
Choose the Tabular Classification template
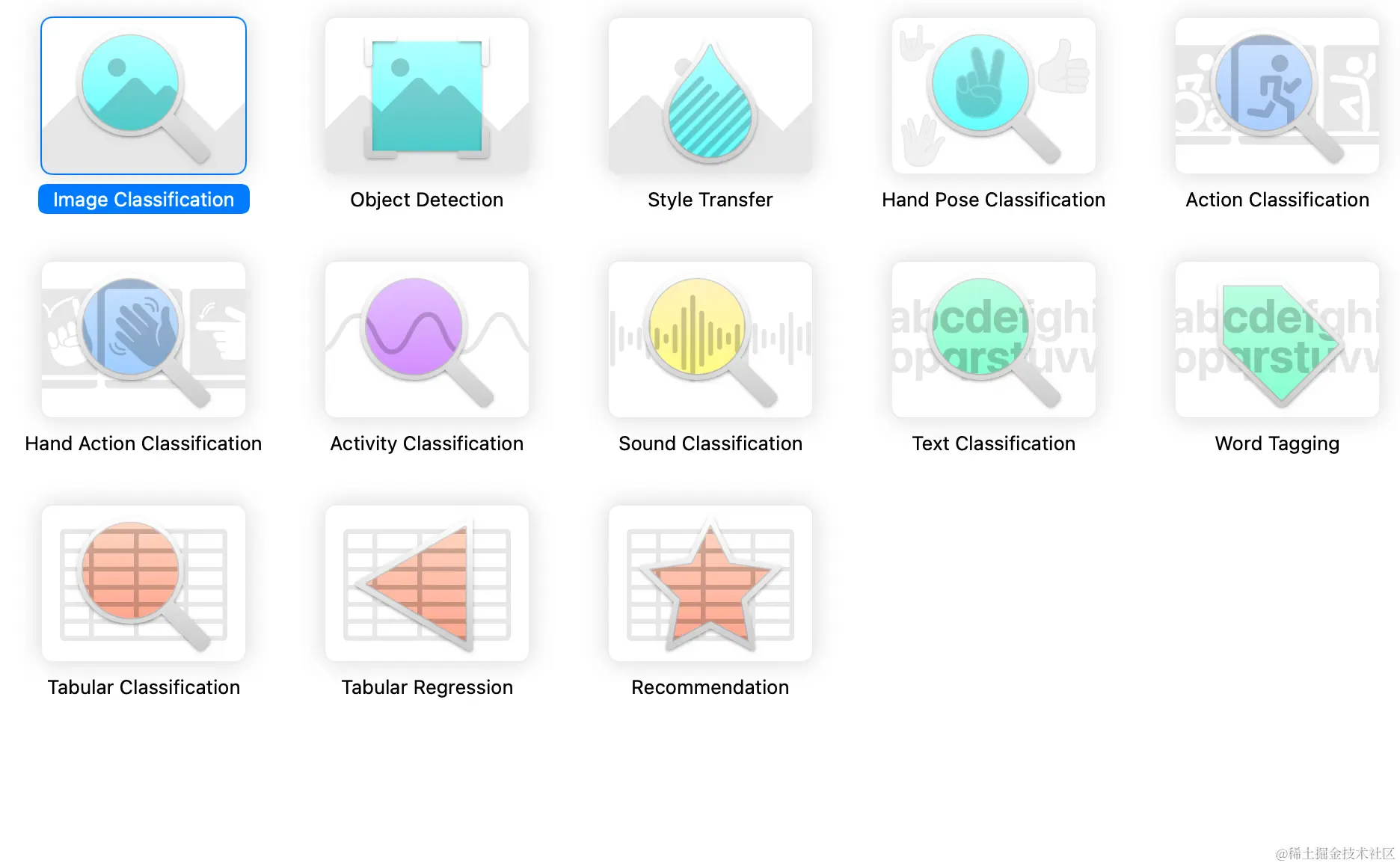(144, 584)
